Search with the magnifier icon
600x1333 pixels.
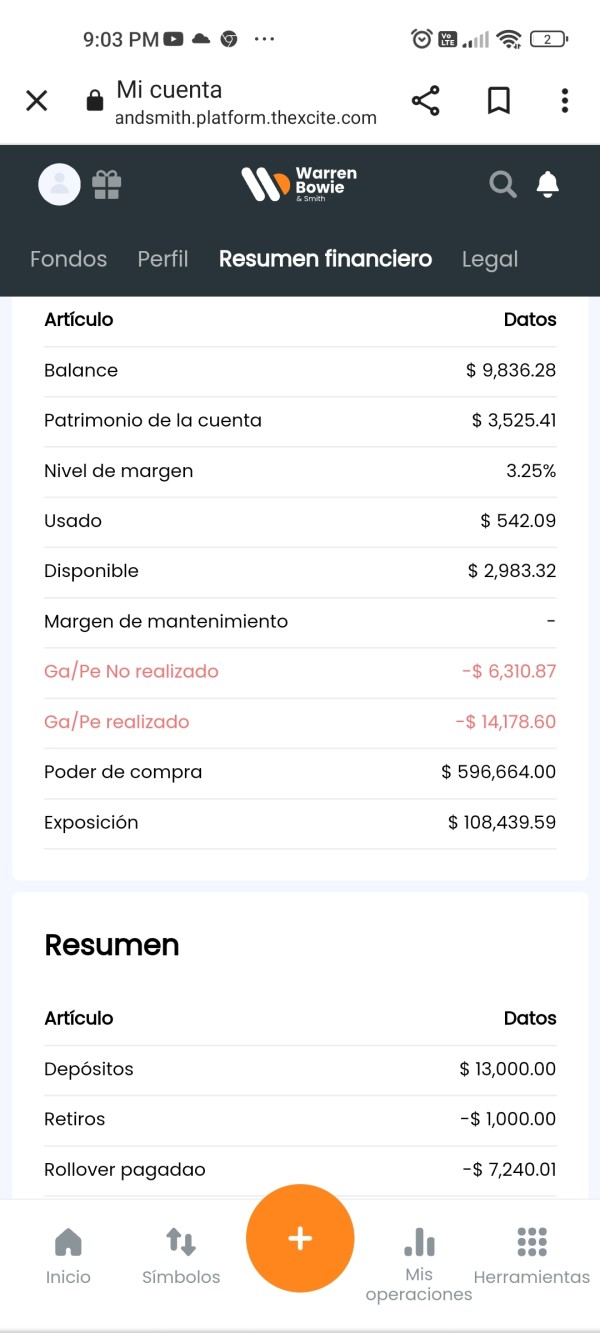502,184
